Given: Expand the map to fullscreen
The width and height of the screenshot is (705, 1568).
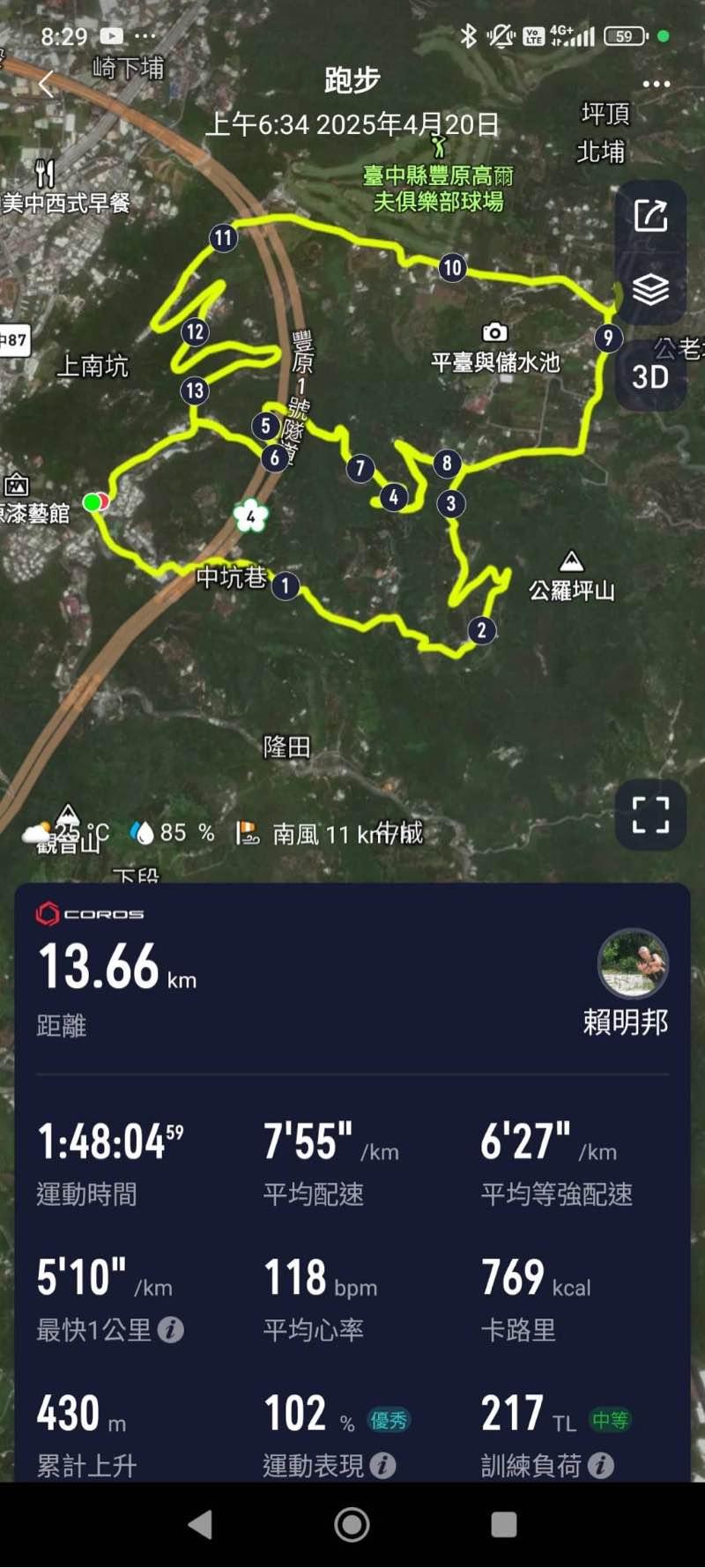Looking at the screenshot, I should 650,814.
